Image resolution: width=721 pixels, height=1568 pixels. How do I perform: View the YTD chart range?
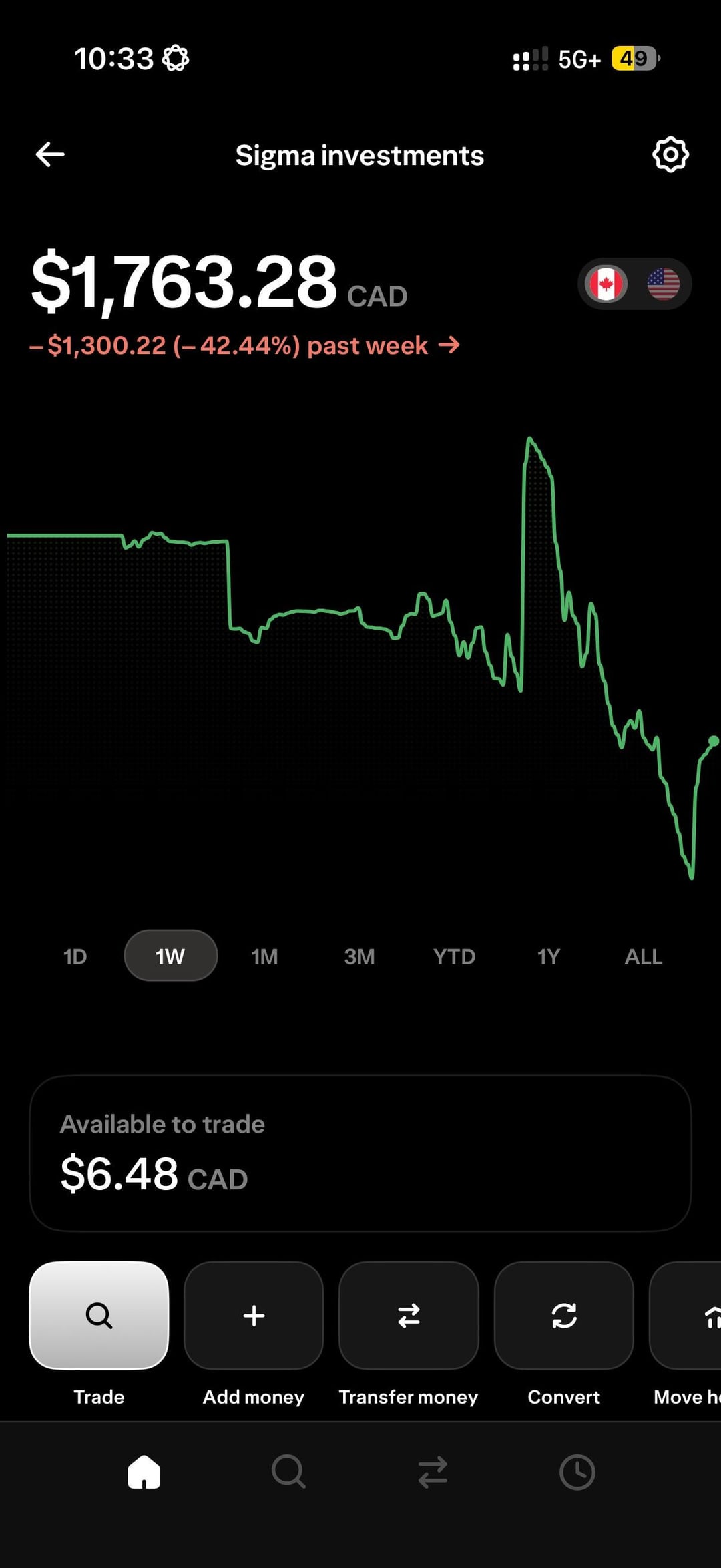click(x=454, y=956)
